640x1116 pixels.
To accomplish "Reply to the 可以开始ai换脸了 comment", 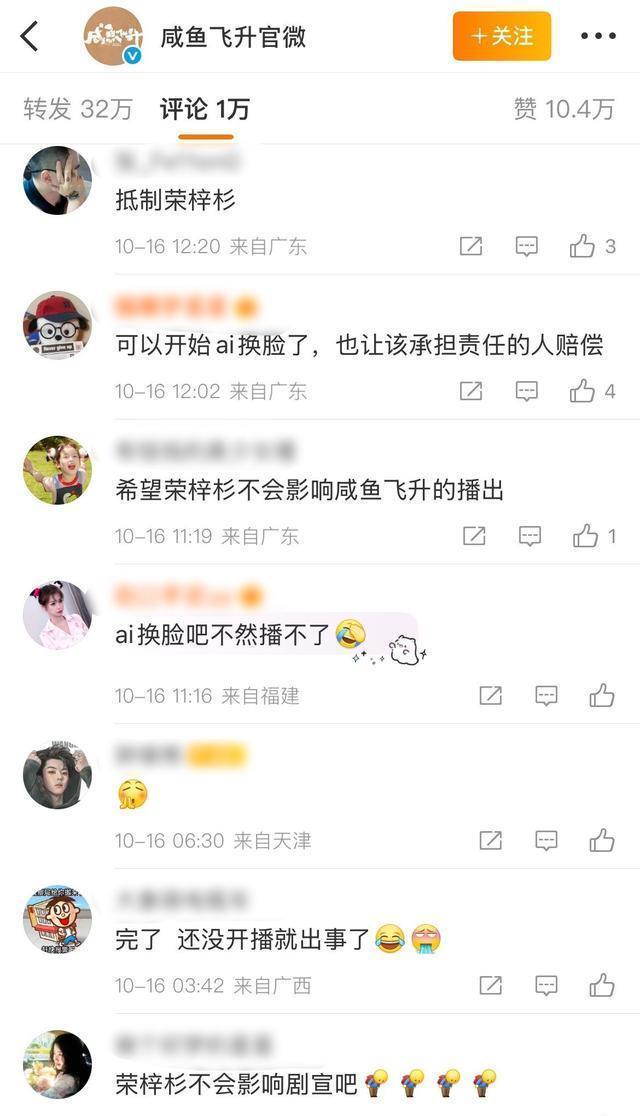I will point(527,391).
